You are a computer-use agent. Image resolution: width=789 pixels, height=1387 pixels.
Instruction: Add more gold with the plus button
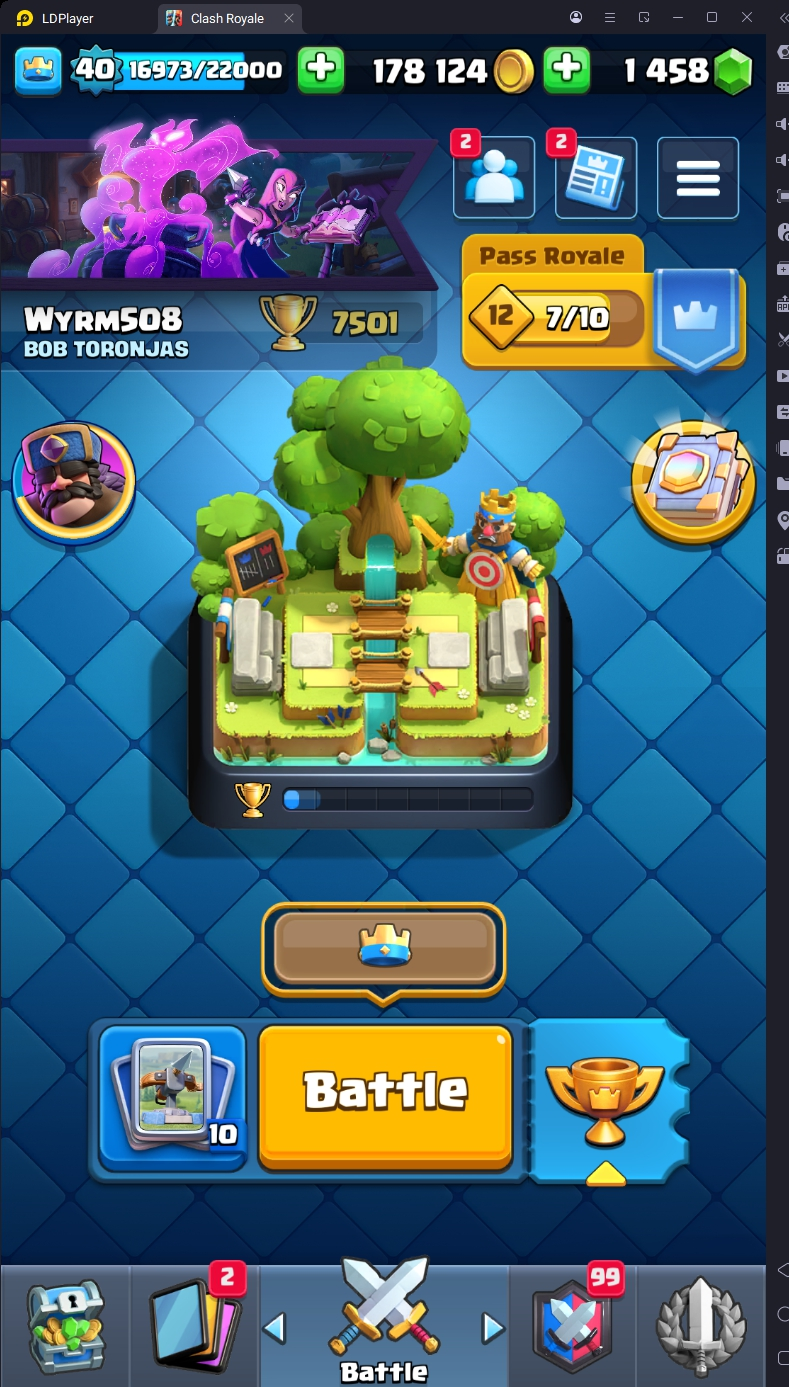pos(566,70)
